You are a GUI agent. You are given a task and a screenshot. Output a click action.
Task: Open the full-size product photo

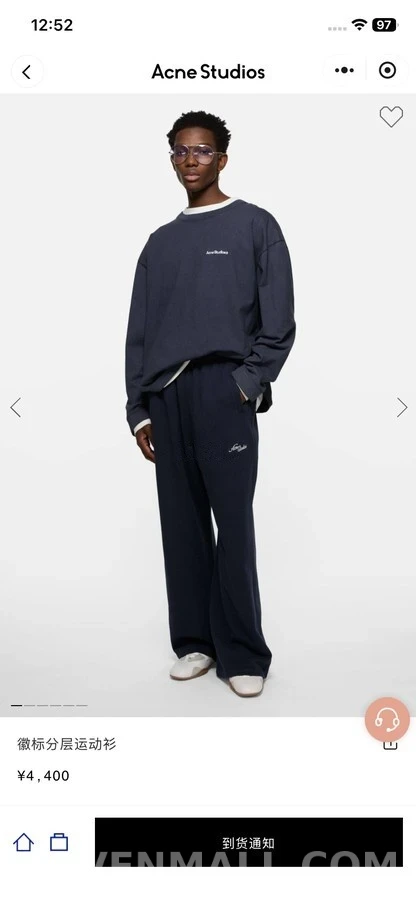pos(208,405)
